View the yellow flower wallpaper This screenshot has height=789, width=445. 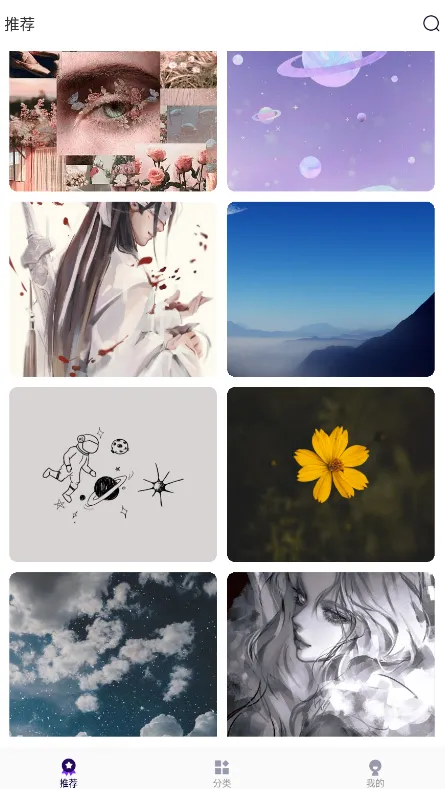[x=331, y=475]
